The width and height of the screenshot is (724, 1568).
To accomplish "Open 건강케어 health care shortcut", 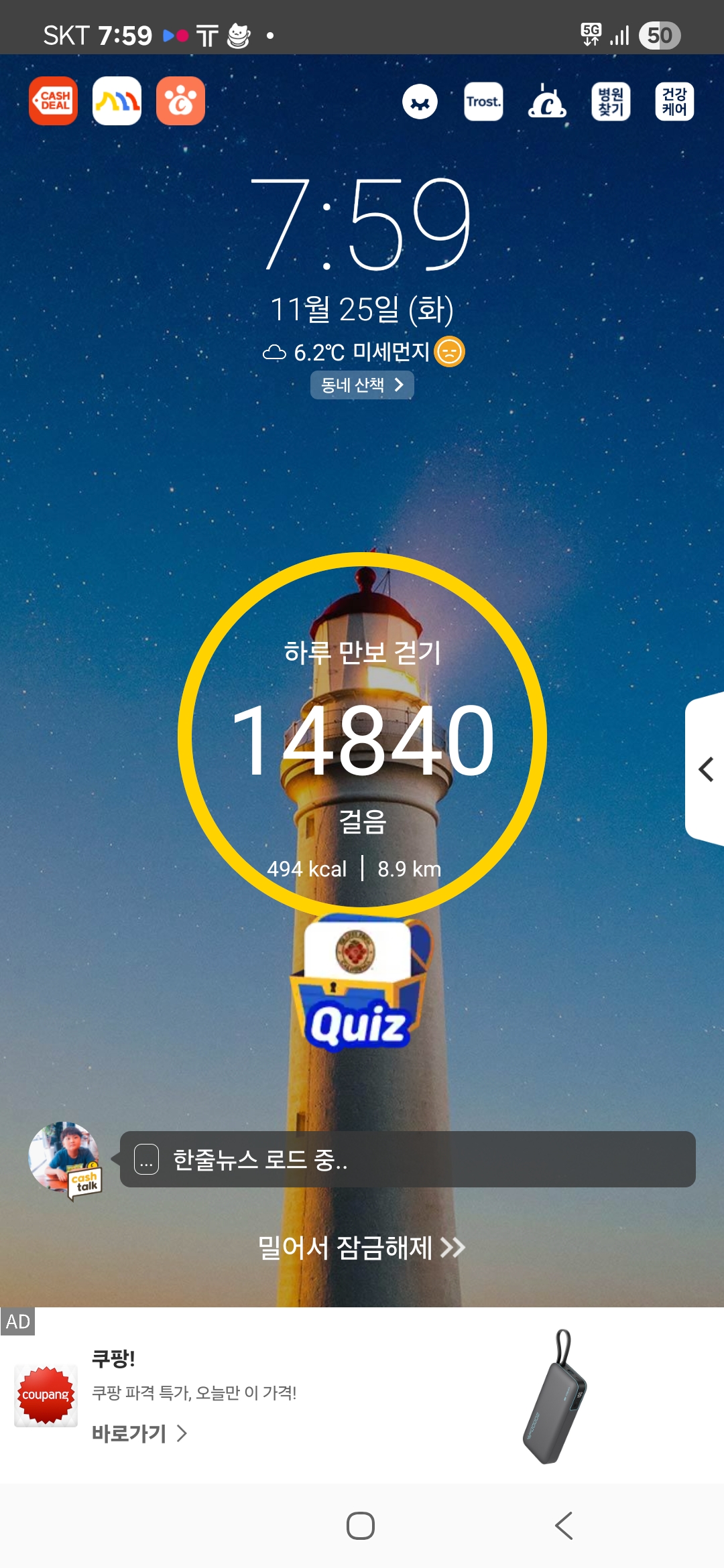I will pyautogui.click(x=674, y=102).
